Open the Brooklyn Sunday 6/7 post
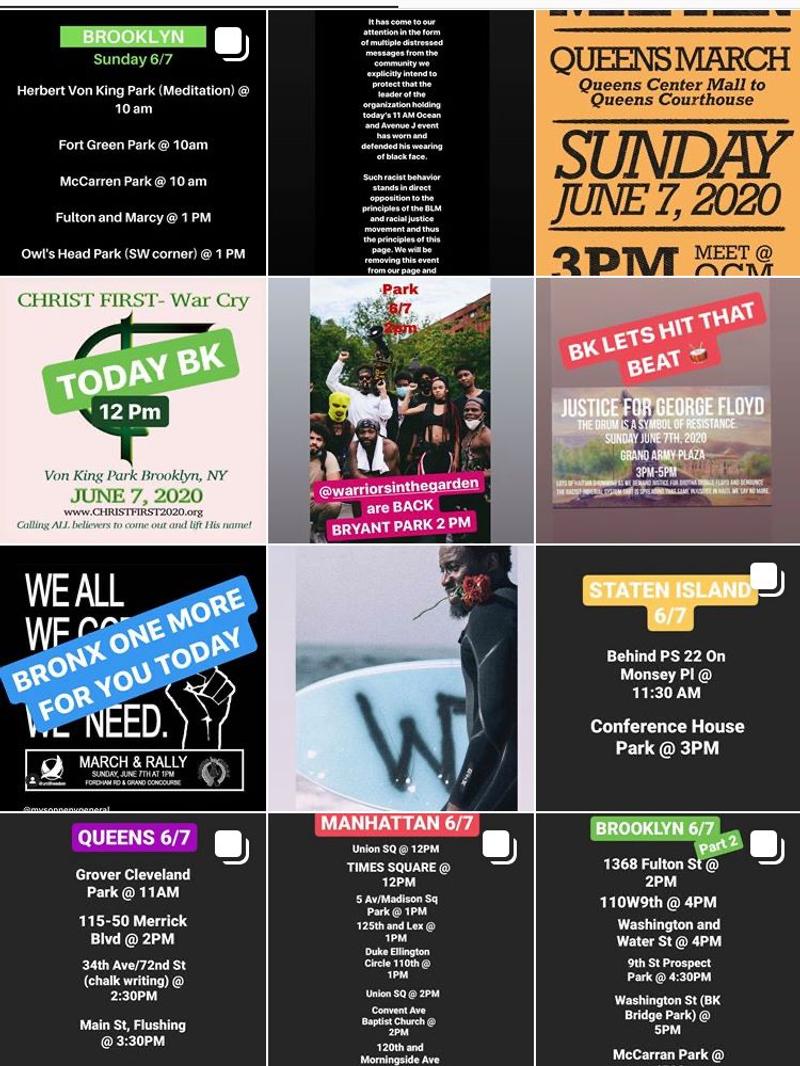Screen dimensions: 800x1066 (133, 142)
